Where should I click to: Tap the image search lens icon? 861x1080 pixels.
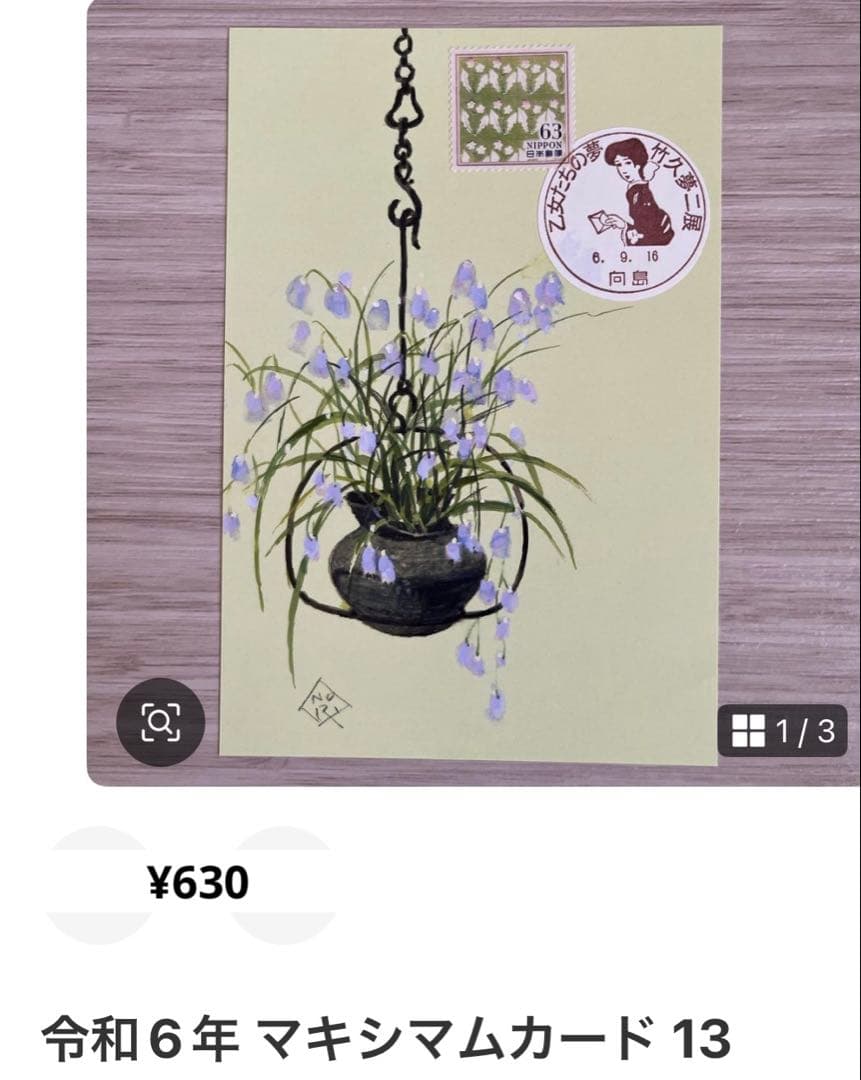160,721
